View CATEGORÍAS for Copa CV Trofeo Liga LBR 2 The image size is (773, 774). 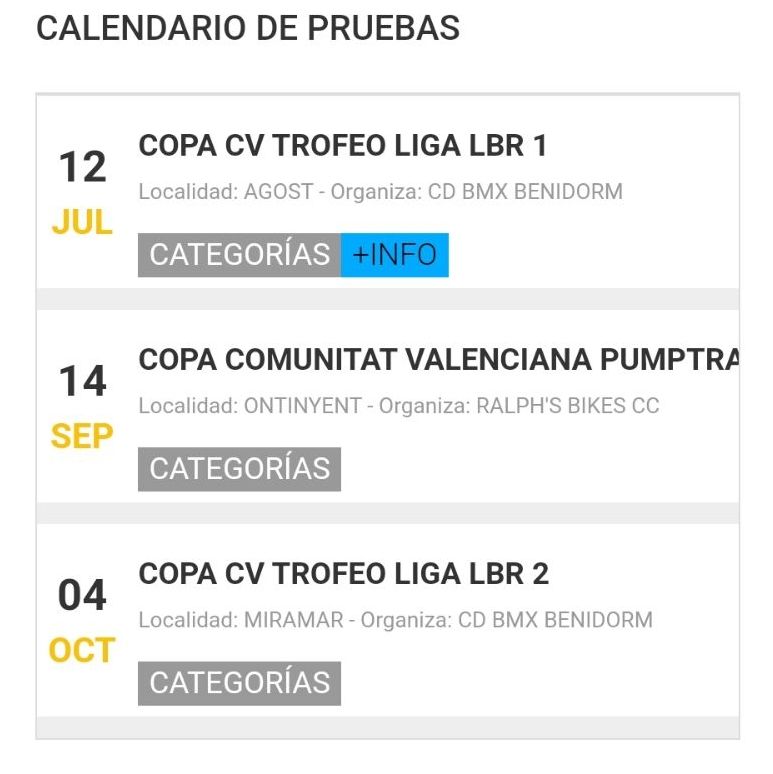click(x=239, y=683)
